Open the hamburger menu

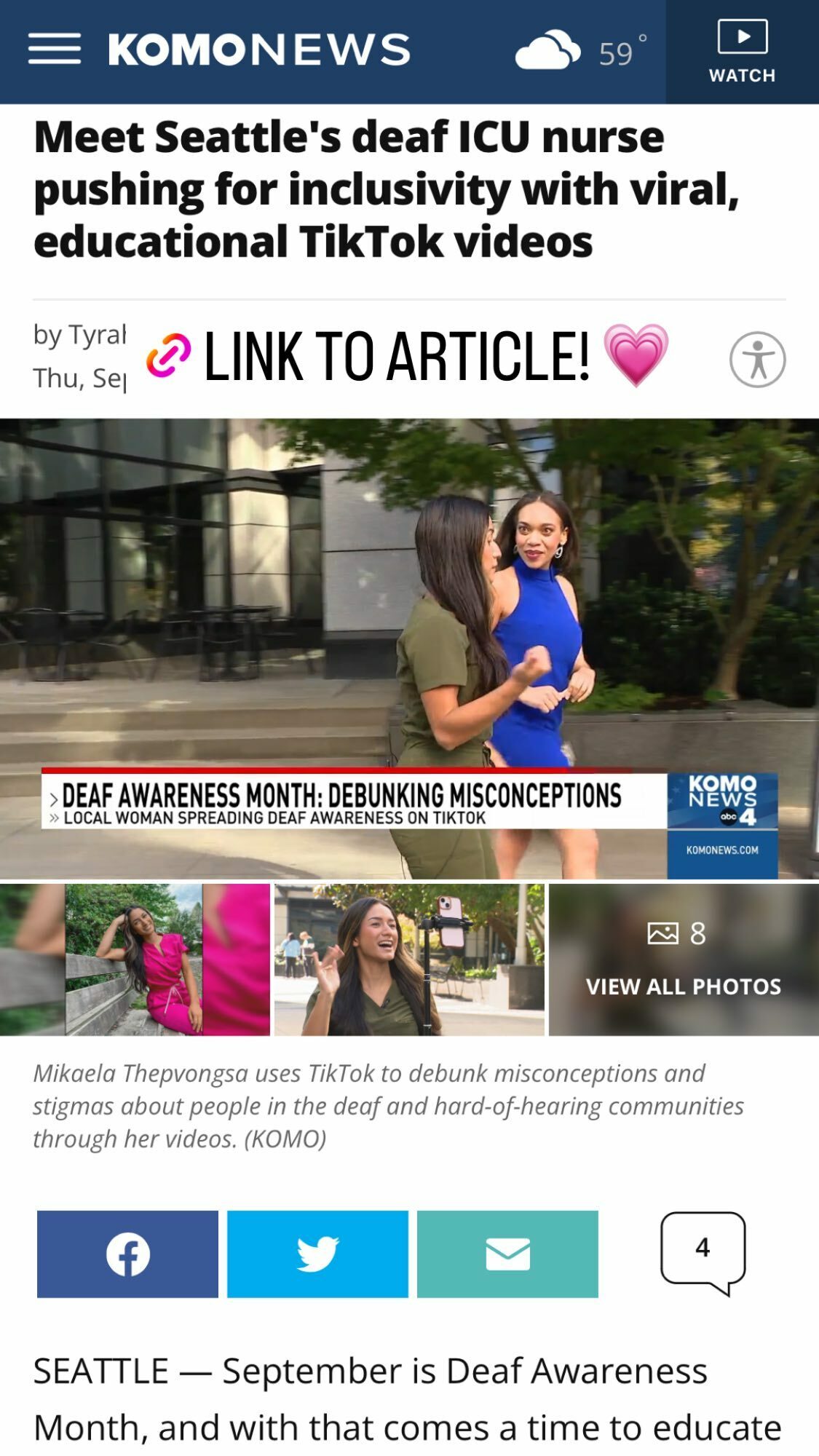(x=55, y=50)
